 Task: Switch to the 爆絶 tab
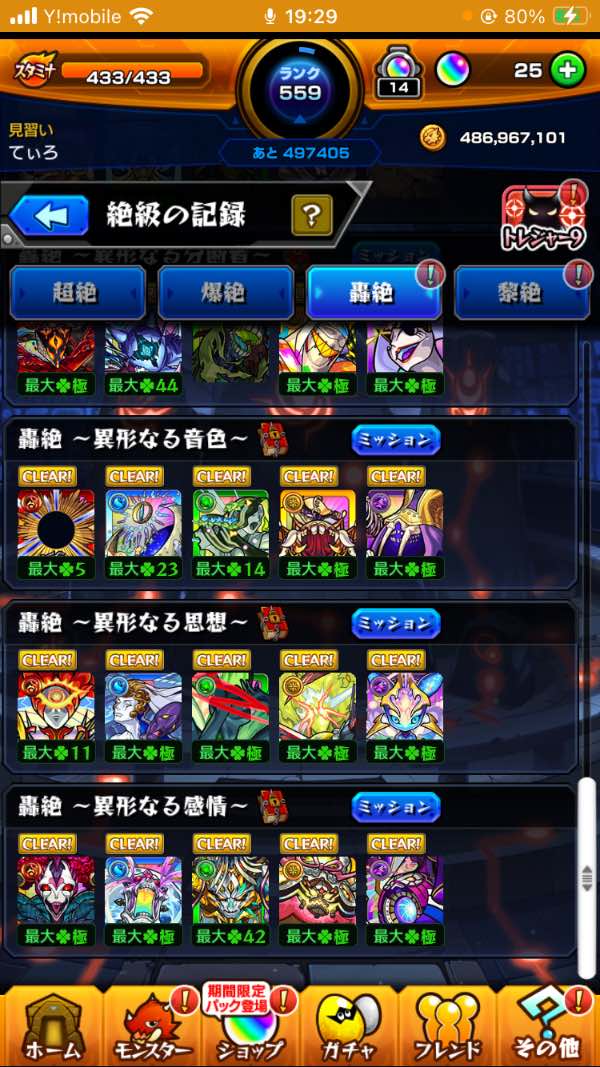225,292
